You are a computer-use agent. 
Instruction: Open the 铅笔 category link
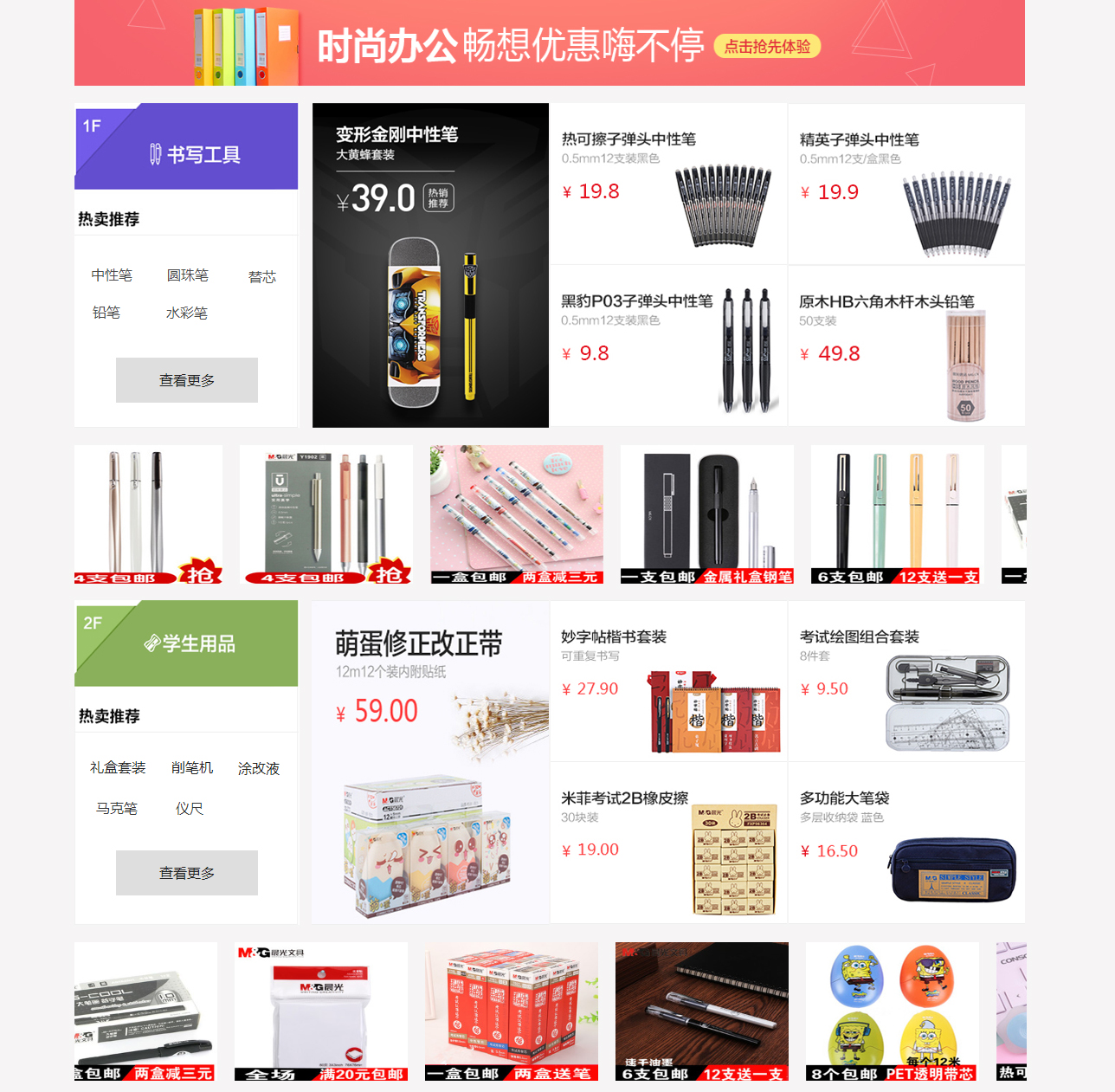coord(106,313)
